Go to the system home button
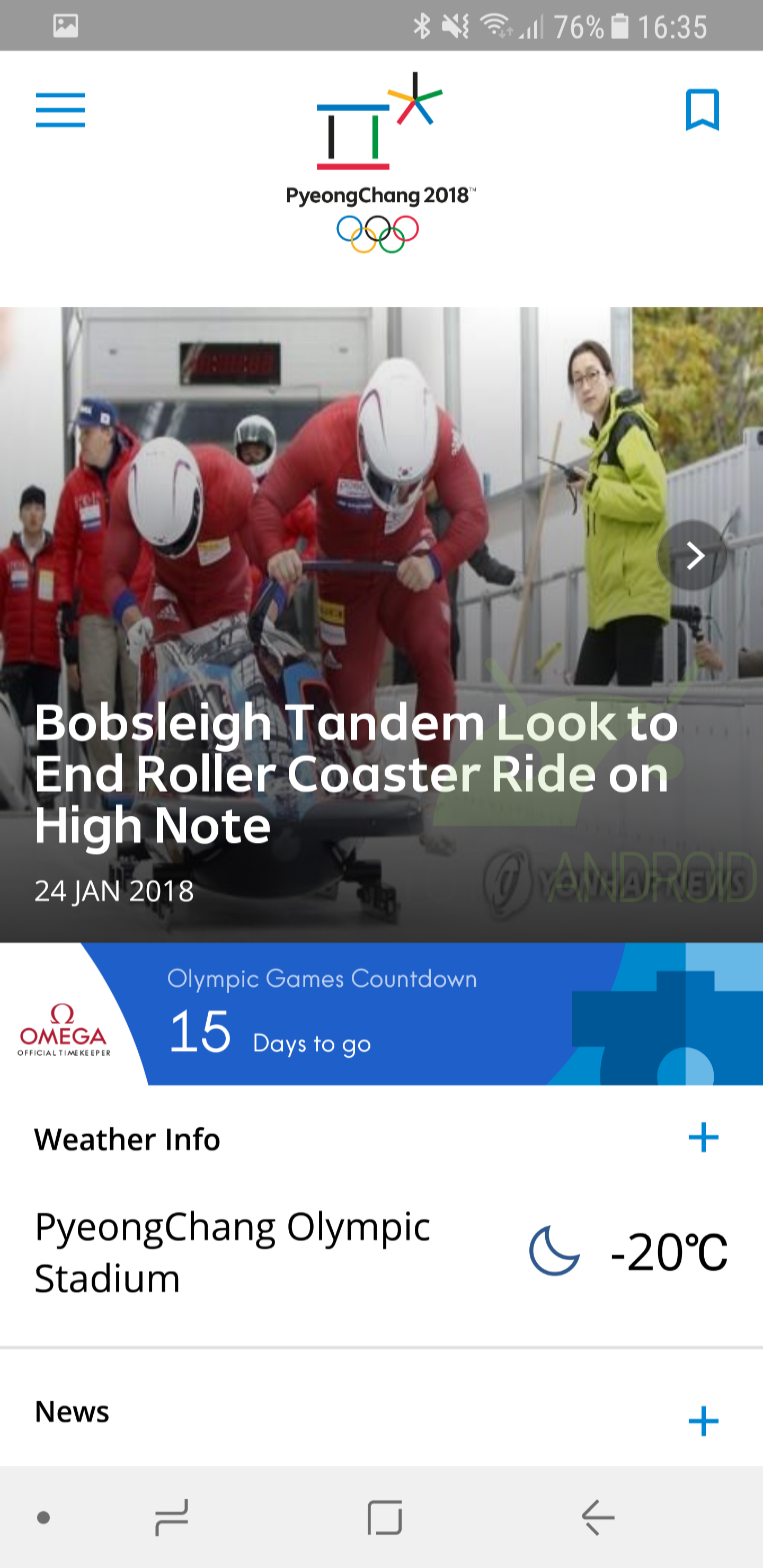Image resolution: width=763 pixels, height=1568 pixels. tap(385, 1517)
